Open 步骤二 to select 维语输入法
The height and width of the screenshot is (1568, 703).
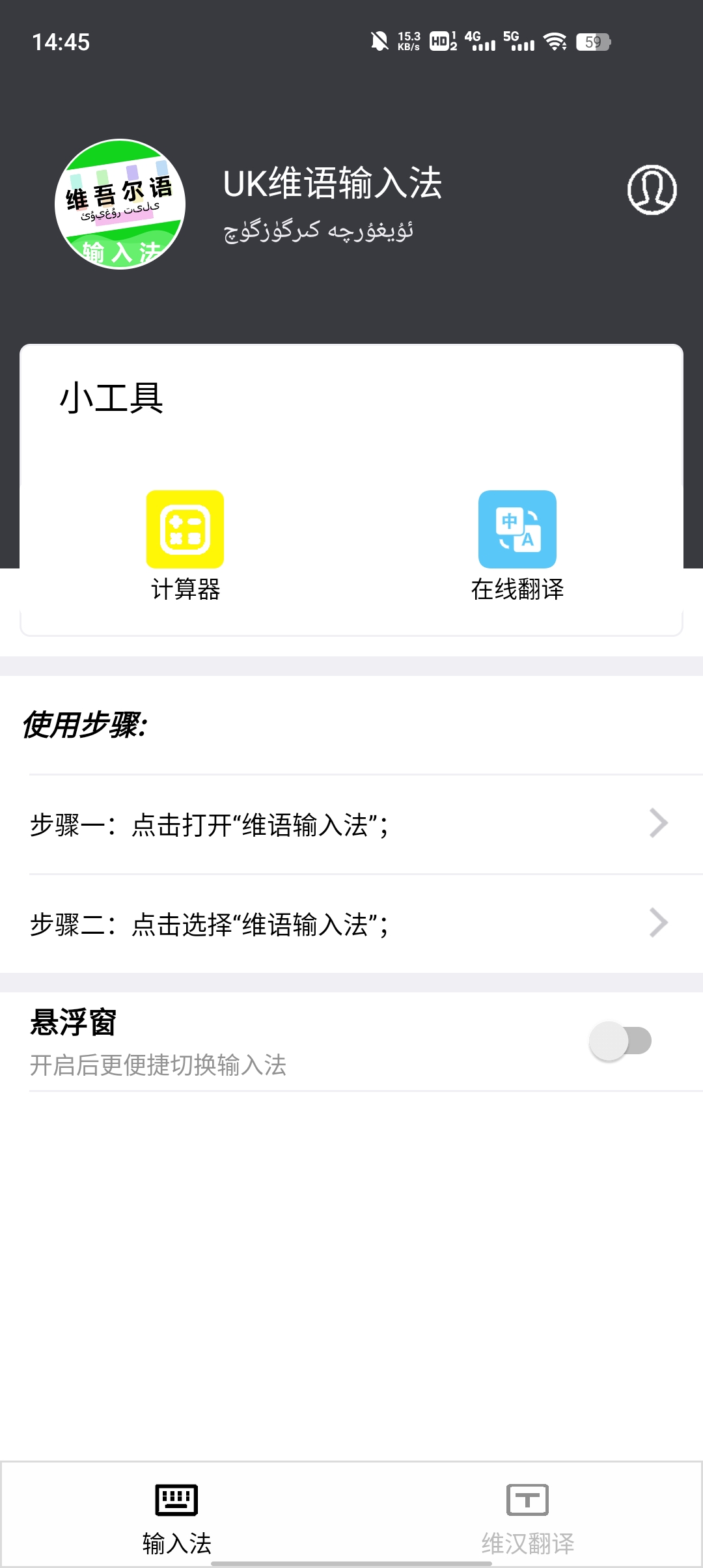point(351,924)
